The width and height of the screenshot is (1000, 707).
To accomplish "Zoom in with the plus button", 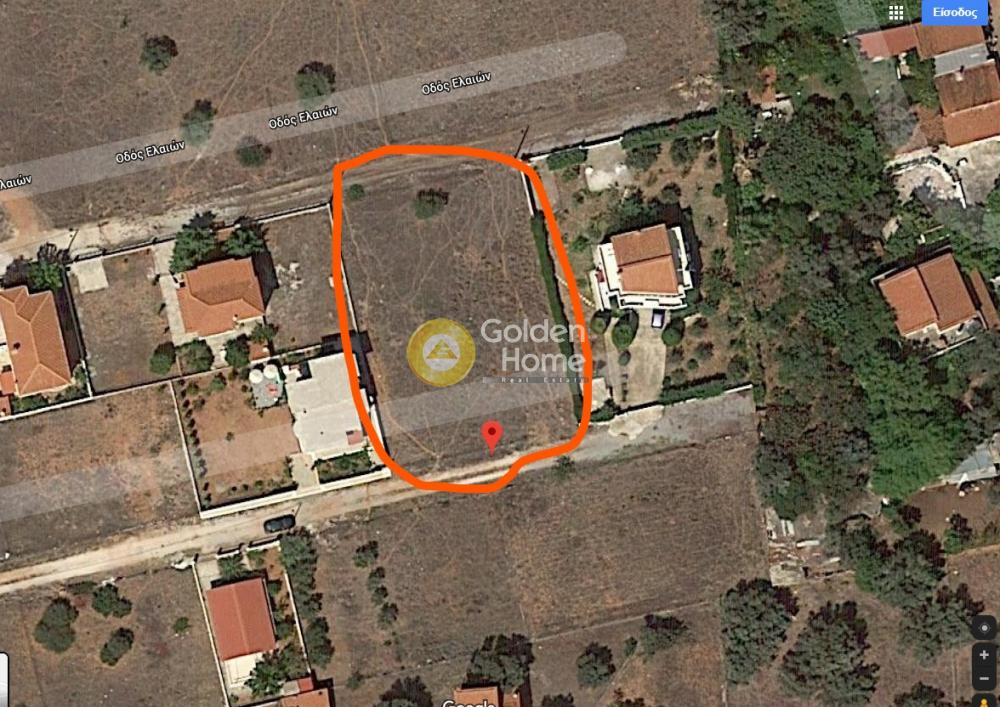I will pyautogui.click(x=984, y=657).
